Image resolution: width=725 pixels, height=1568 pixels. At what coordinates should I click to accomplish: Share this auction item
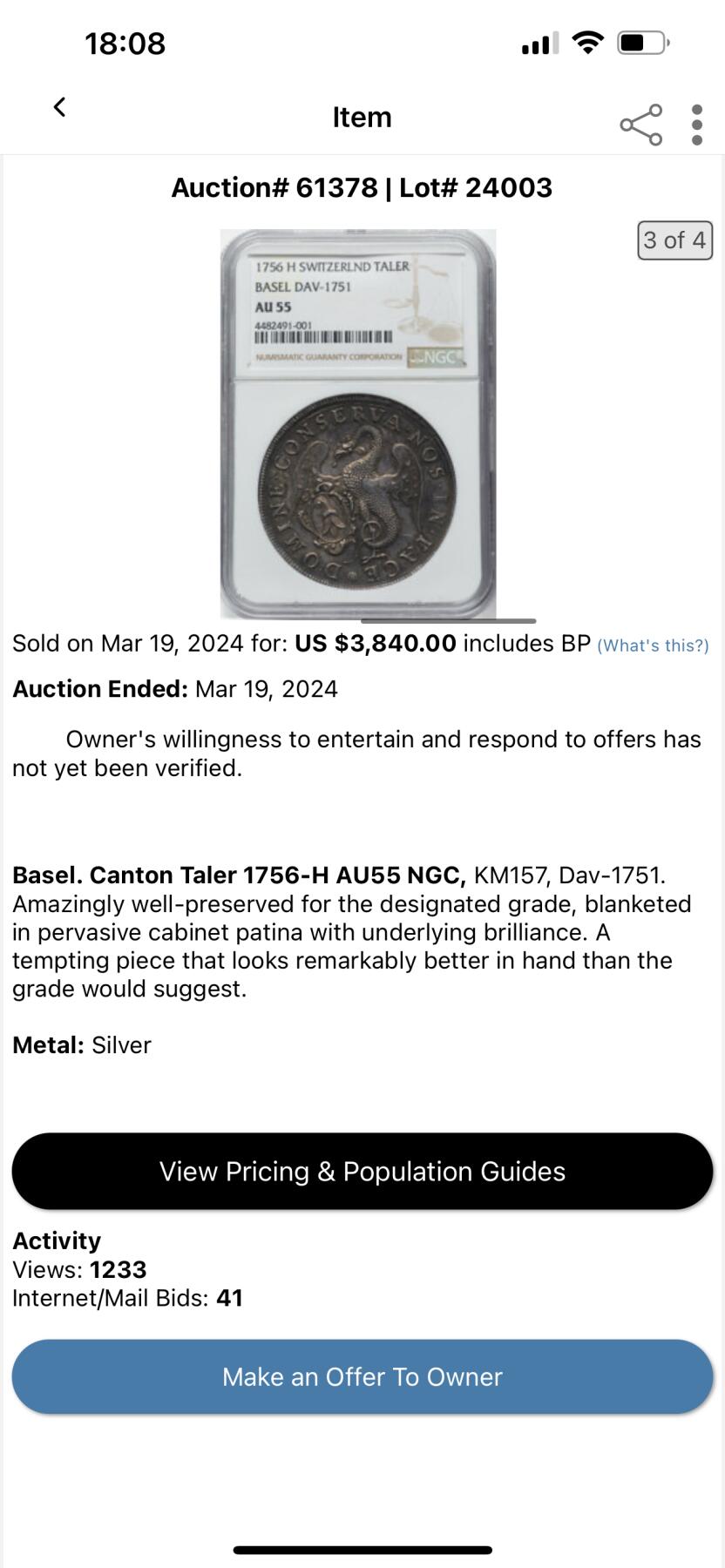(640, 125)
